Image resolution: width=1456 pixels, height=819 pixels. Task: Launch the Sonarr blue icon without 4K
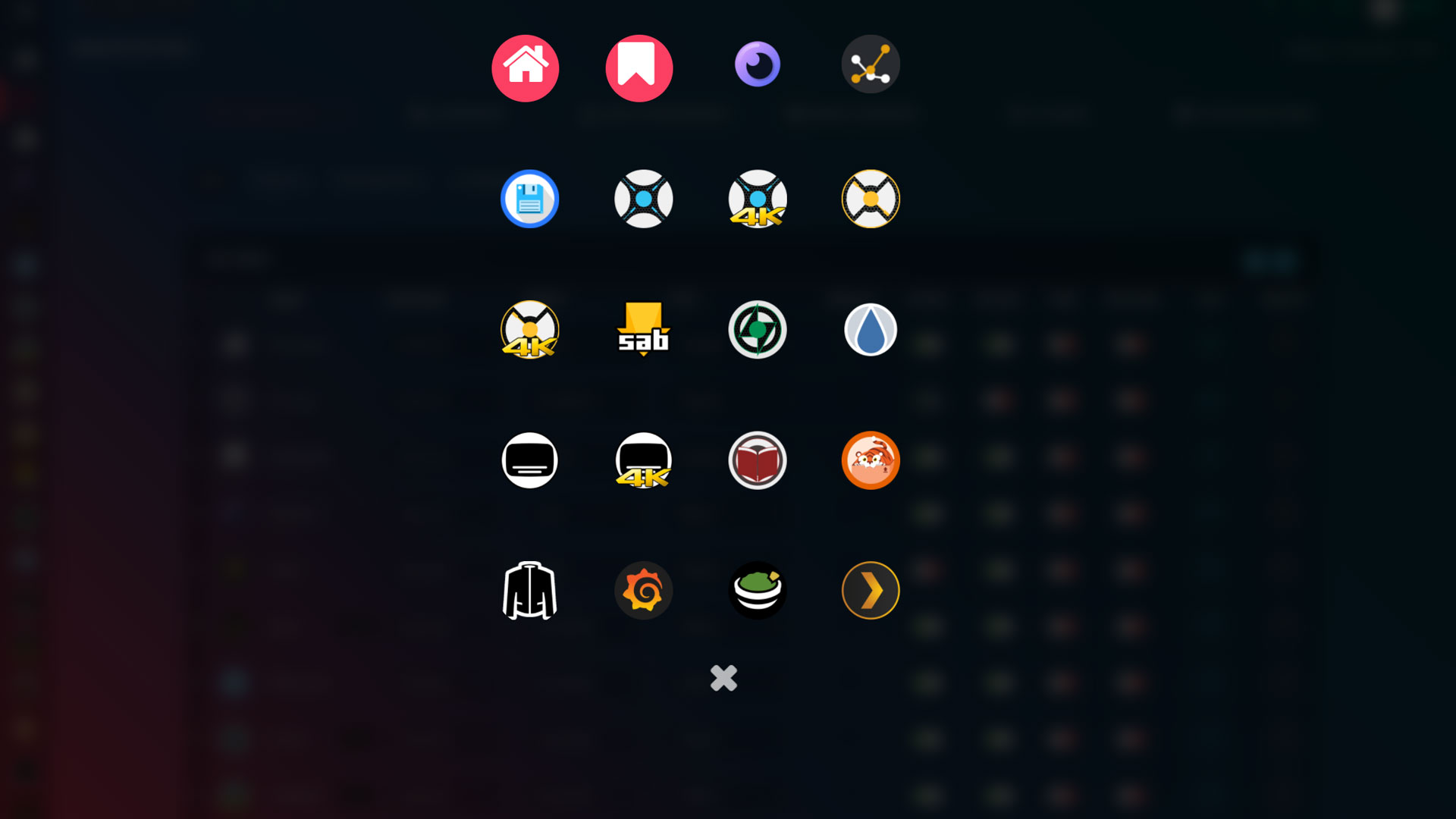(x=643, y=199)
